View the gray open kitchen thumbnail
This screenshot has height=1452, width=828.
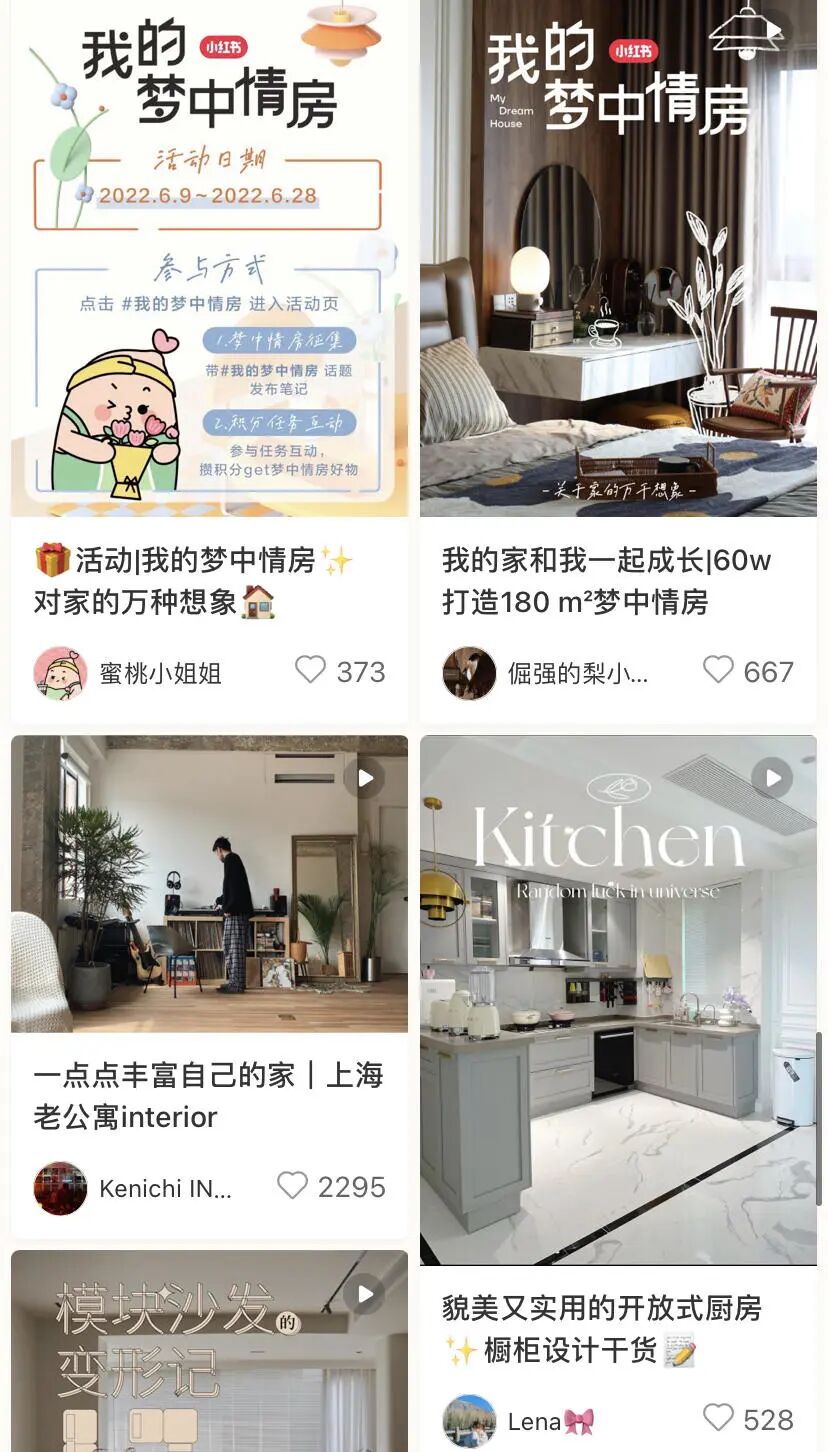pos(620,990)
